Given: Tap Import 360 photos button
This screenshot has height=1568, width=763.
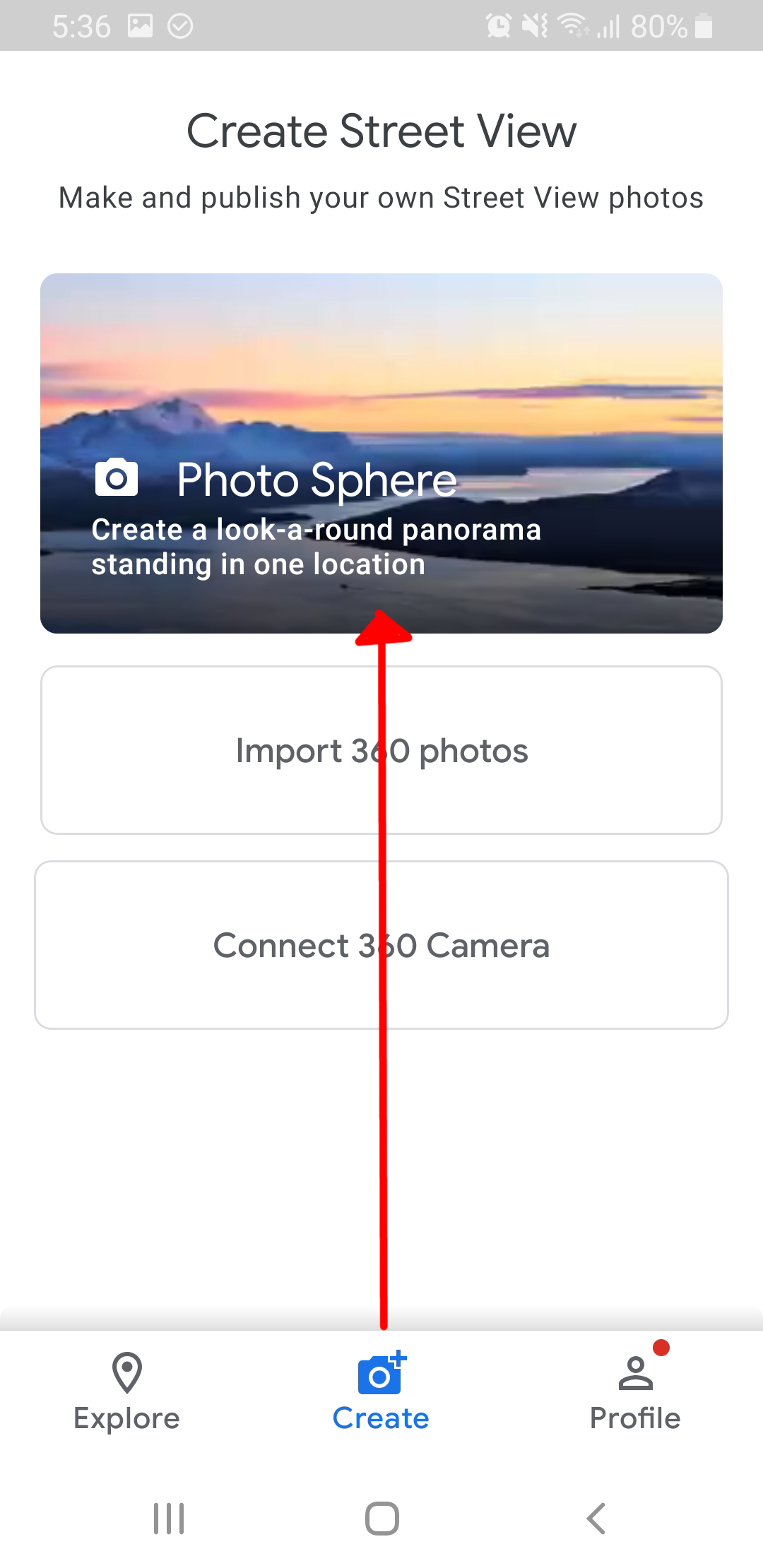Looking at the screenshot, I should pyautogui.click(x=381, y=750).
